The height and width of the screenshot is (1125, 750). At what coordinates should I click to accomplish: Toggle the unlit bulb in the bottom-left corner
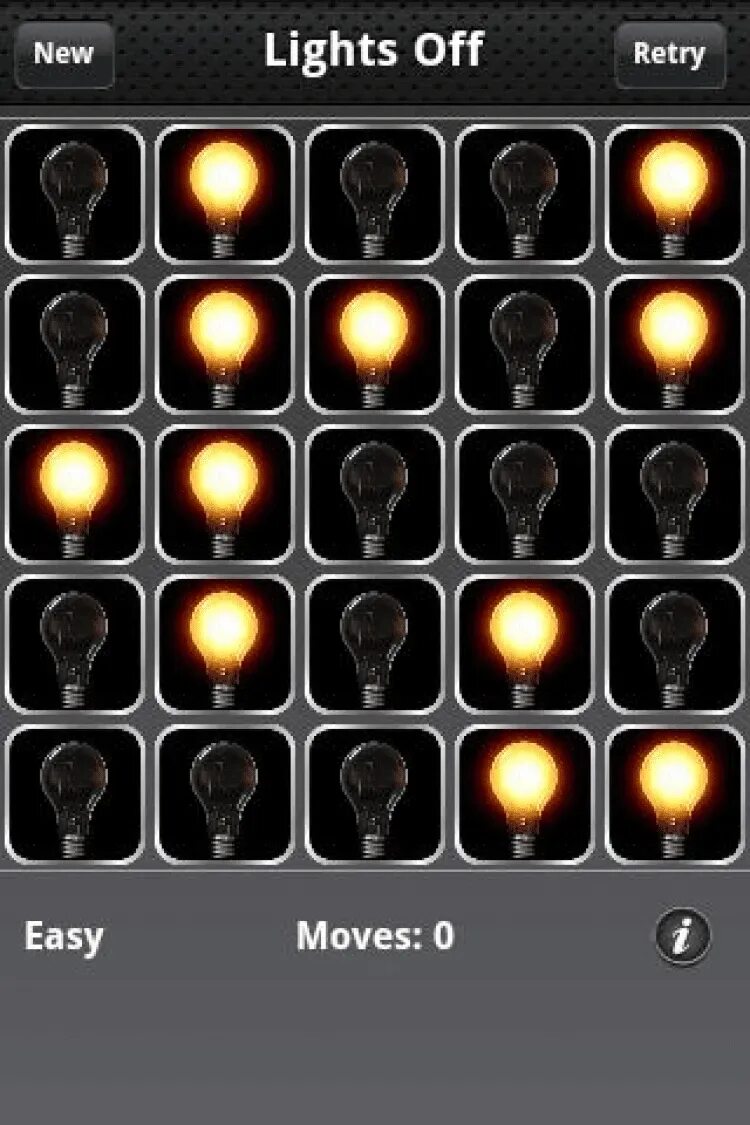click(75, 794)
